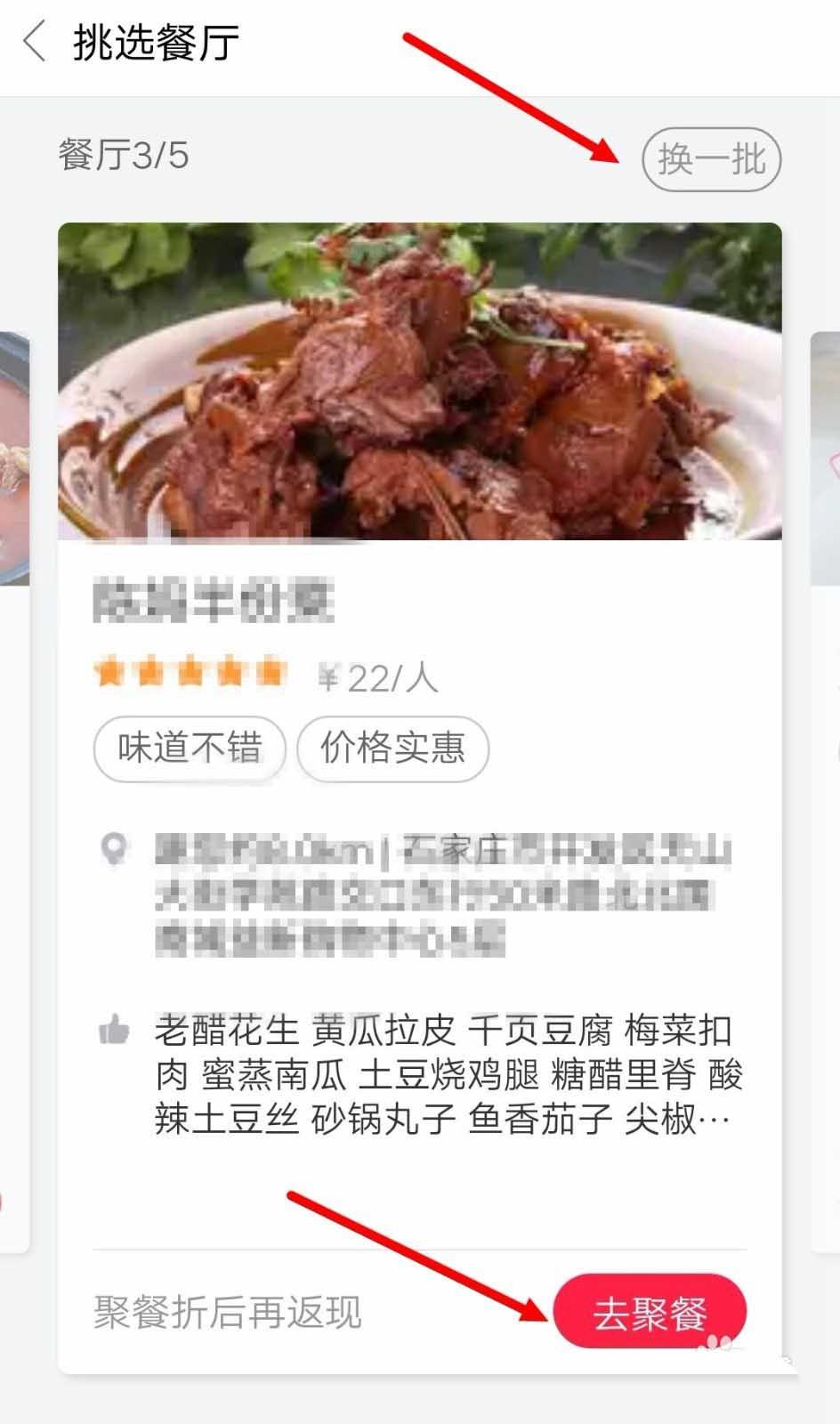This screenshot has height=1424, width=840.
Task: Tap the restaurant food photo
Action: pyautogui.click(x=420, y=383)
